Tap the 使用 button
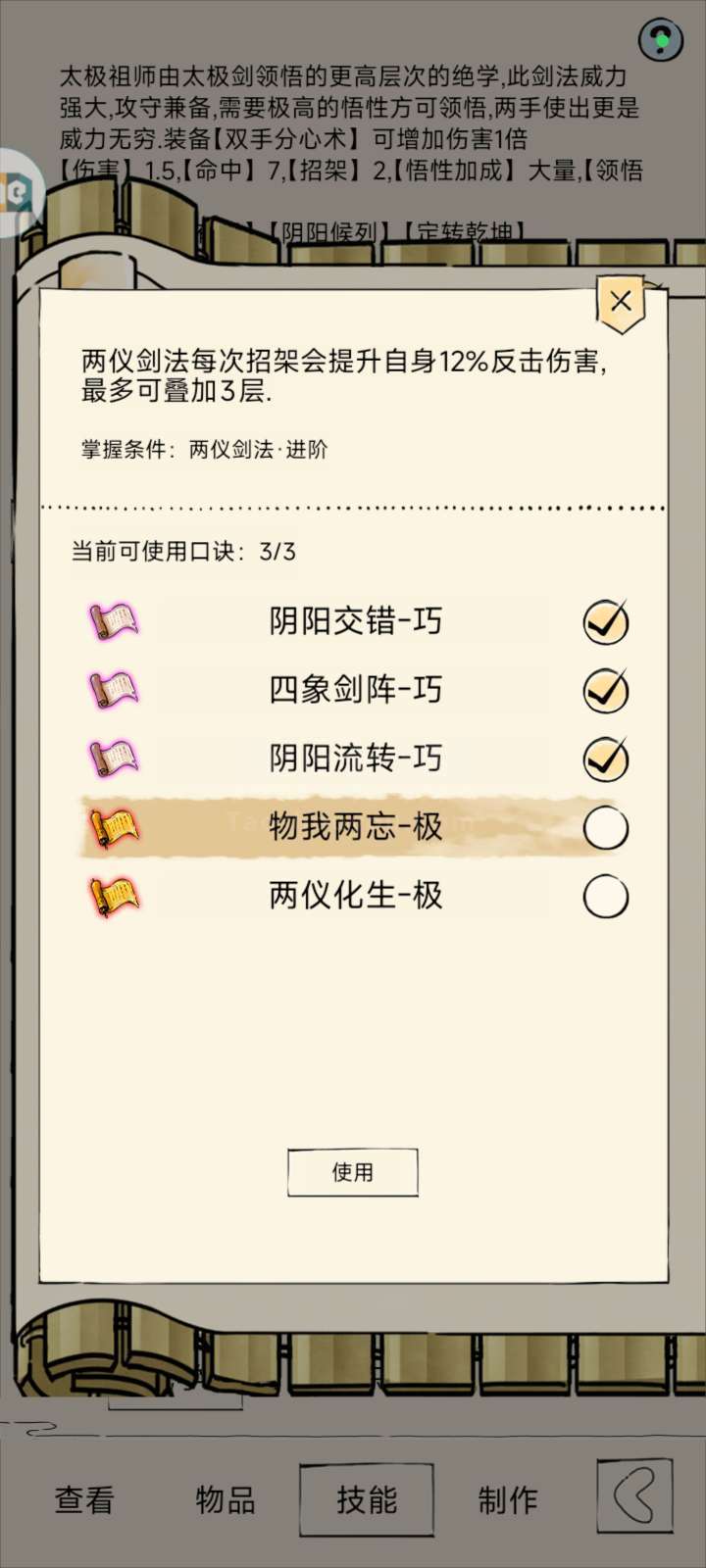This screenshot has width=706, height=1568. 353,1172
